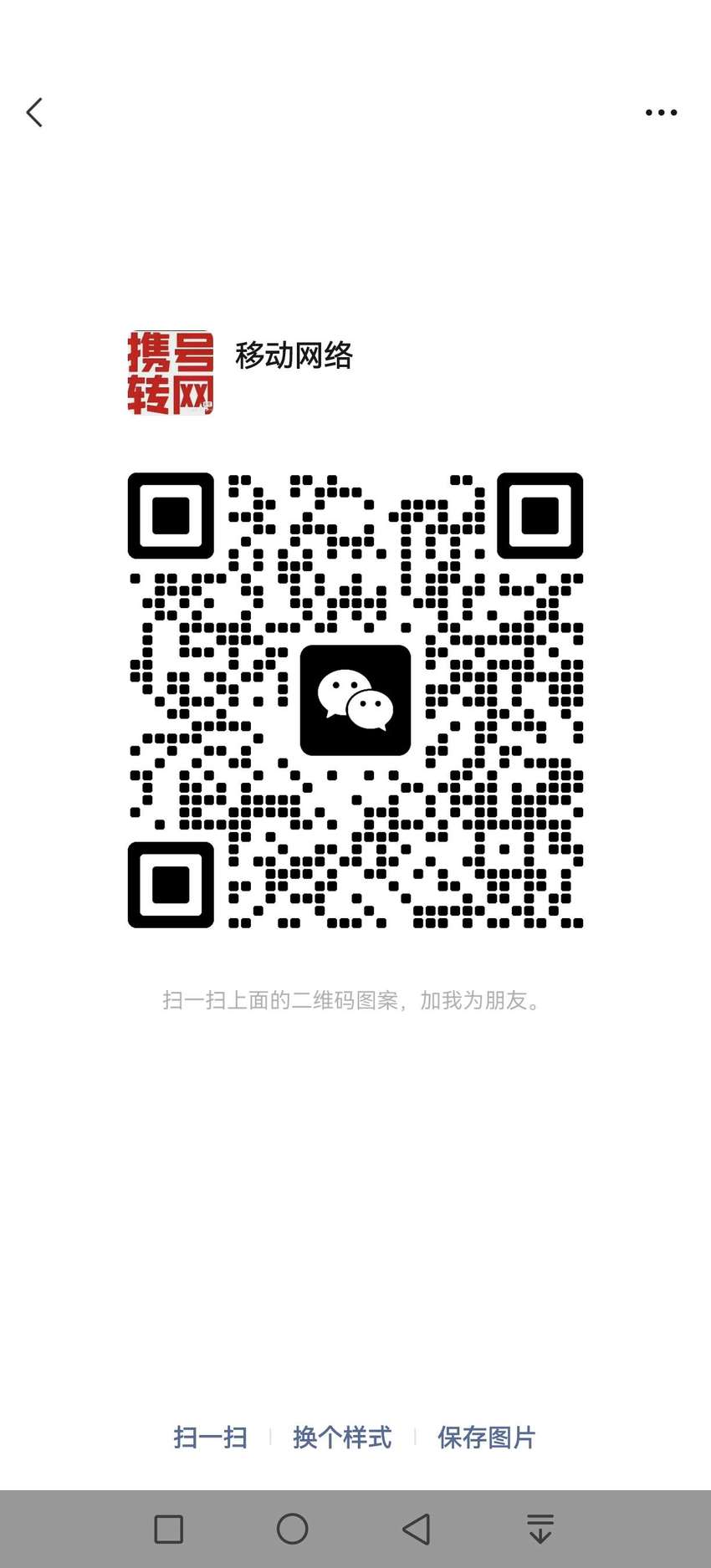Hide the navigation bar with the down-arrow icon
The image size is (711, 1568).
540,1529
